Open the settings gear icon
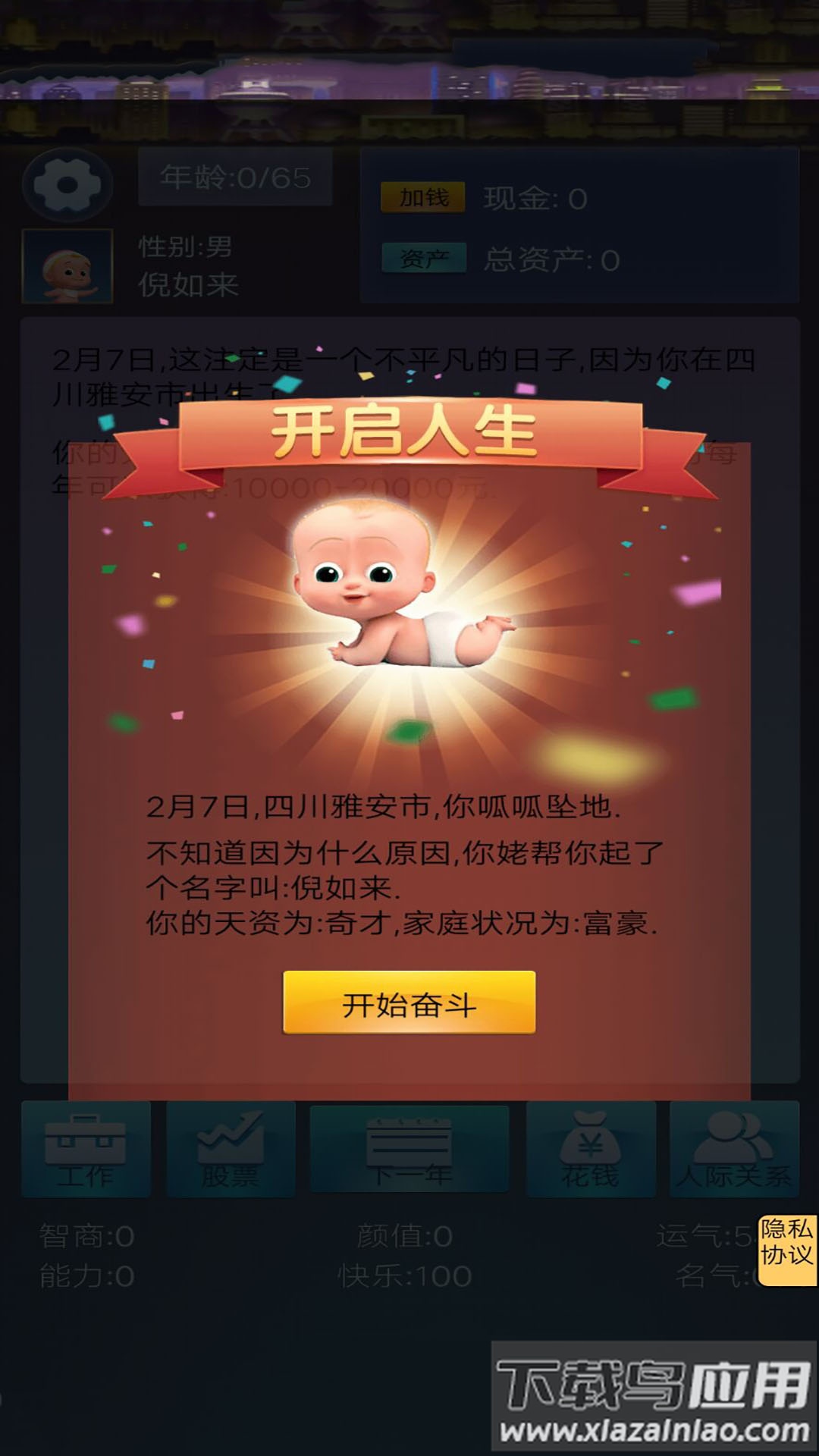Screen dimensions: 819x1456 [67, 185]
